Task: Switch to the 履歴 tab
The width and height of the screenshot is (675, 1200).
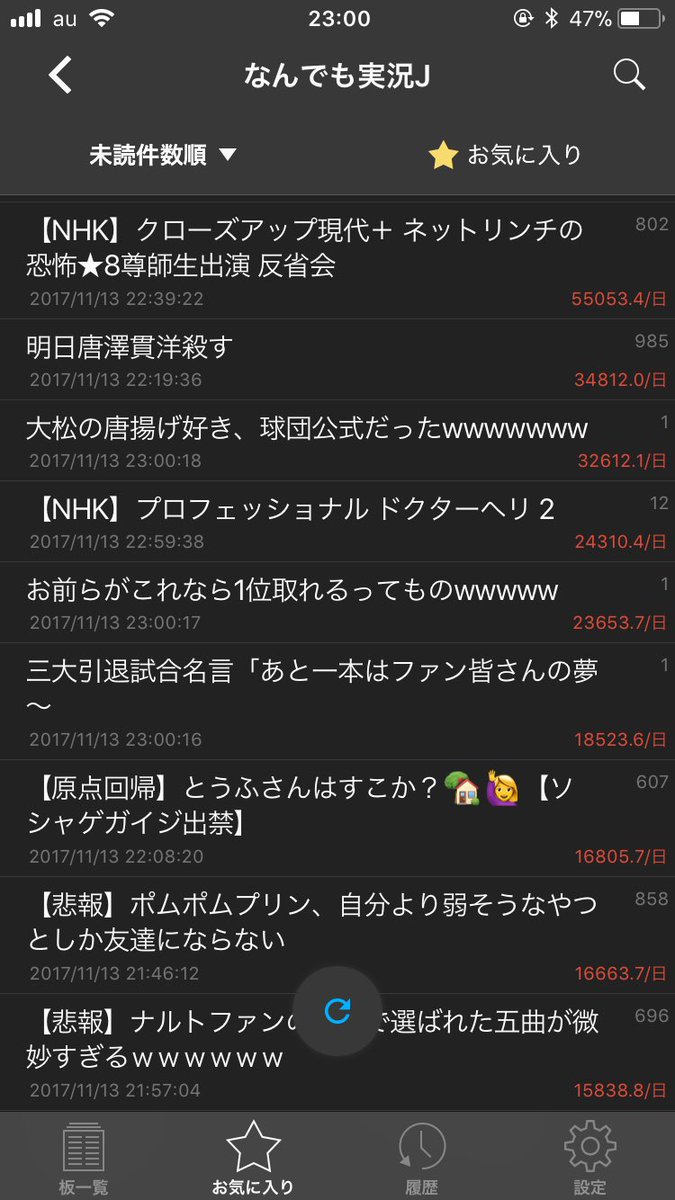Action: pyautogui.click(x=422, y=1159)
